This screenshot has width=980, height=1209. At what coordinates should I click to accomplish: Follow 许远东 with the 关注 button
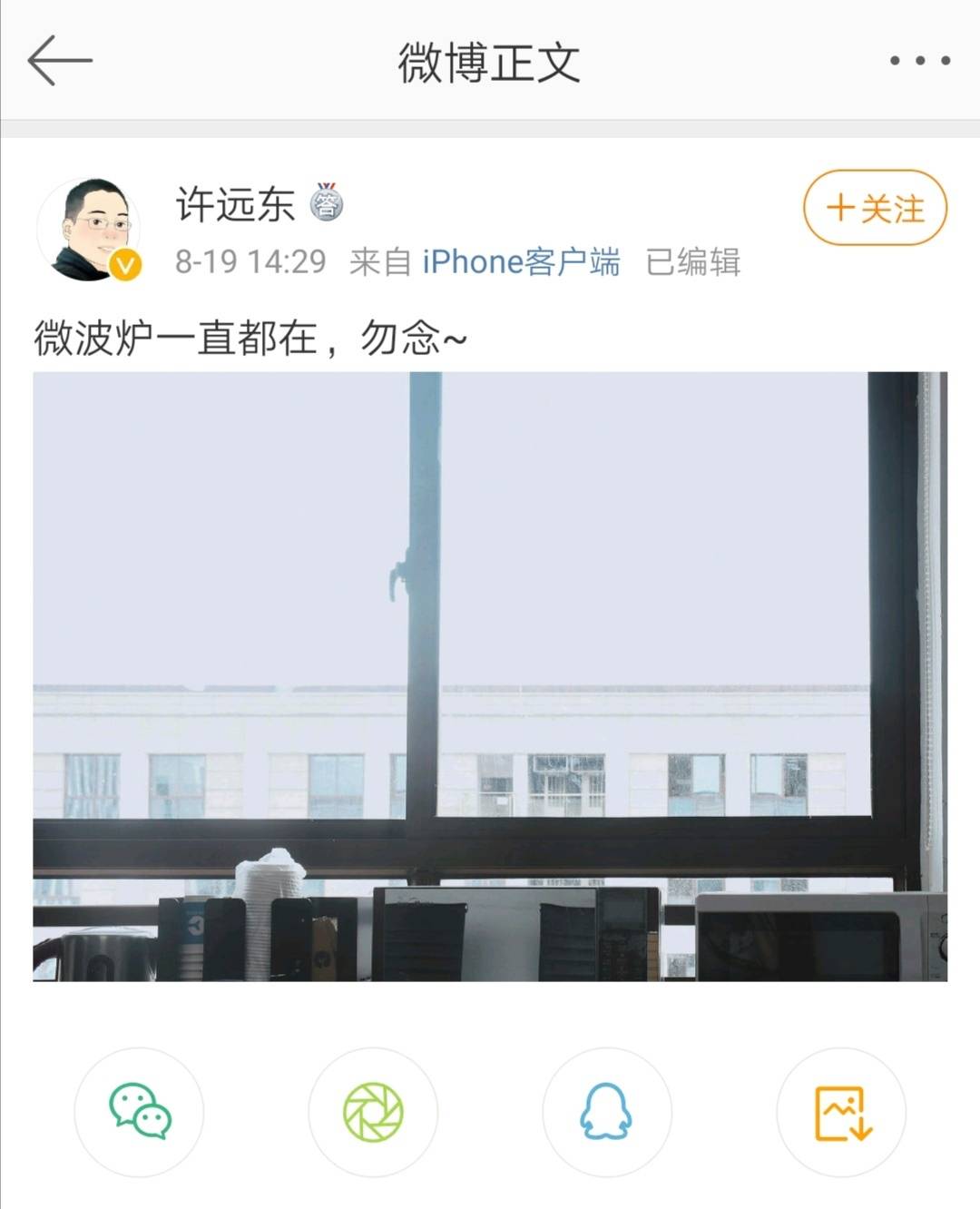(x=875, y=208)
